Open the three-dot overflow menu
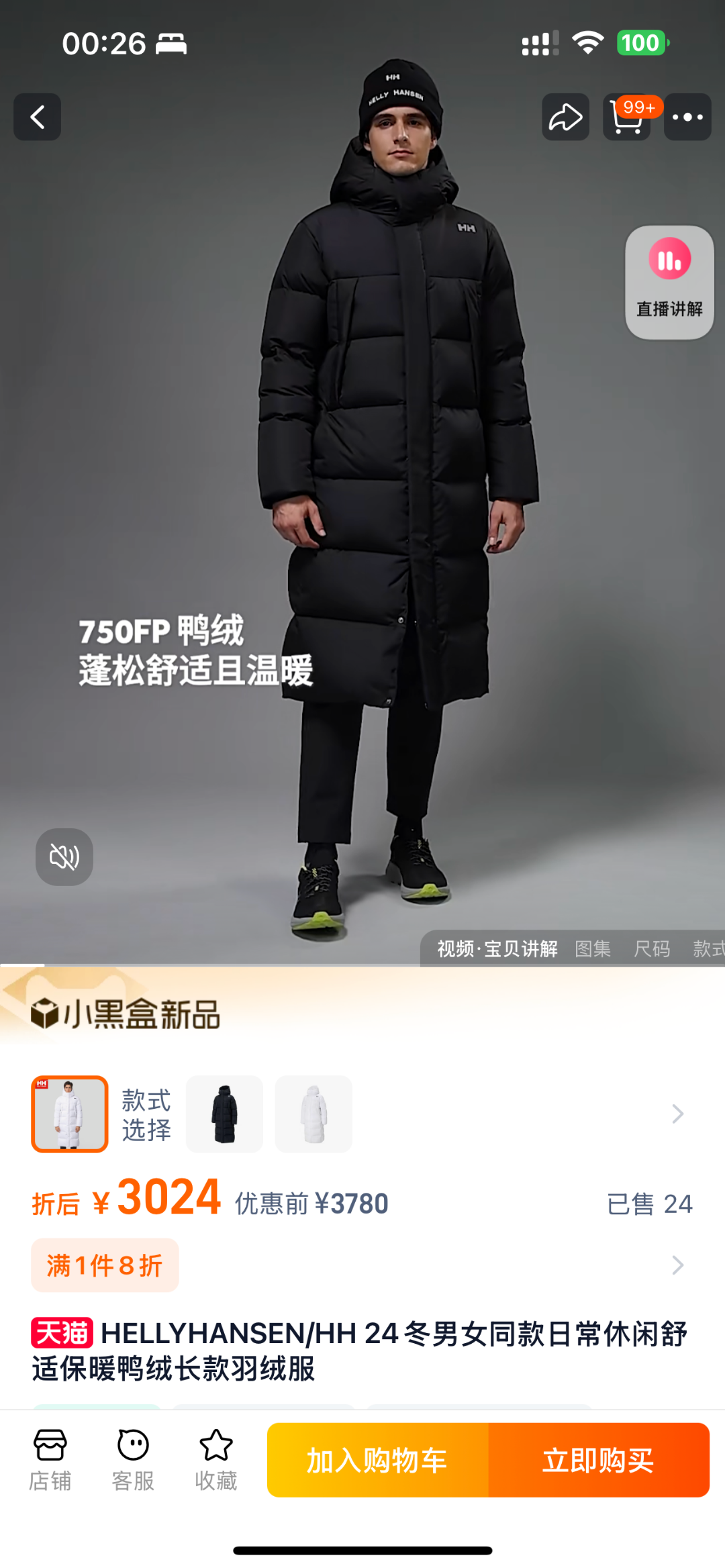725x1568 pixels. point(687,117)
